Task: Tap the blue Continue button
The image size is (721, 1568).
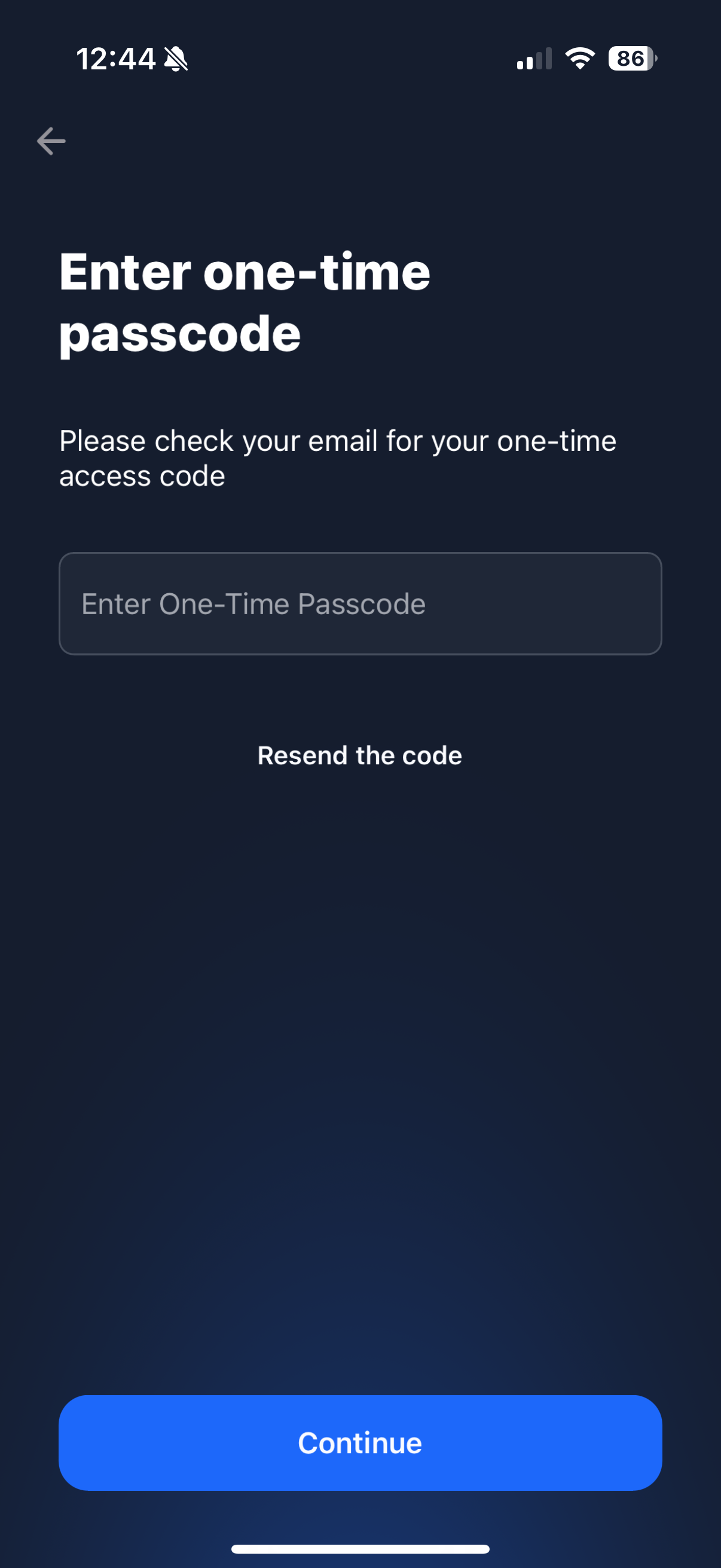Action: pos(360,1442)
